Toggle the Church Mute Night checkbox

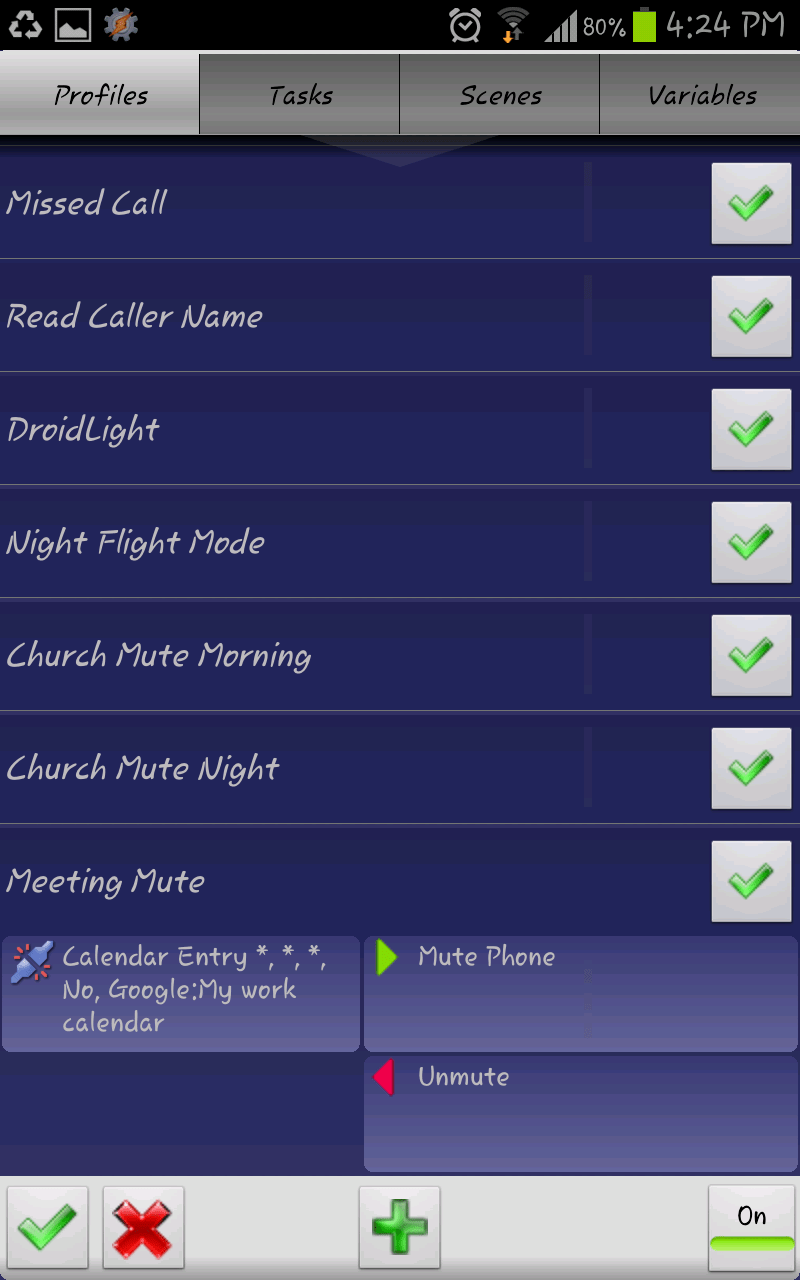pos(750,768)
